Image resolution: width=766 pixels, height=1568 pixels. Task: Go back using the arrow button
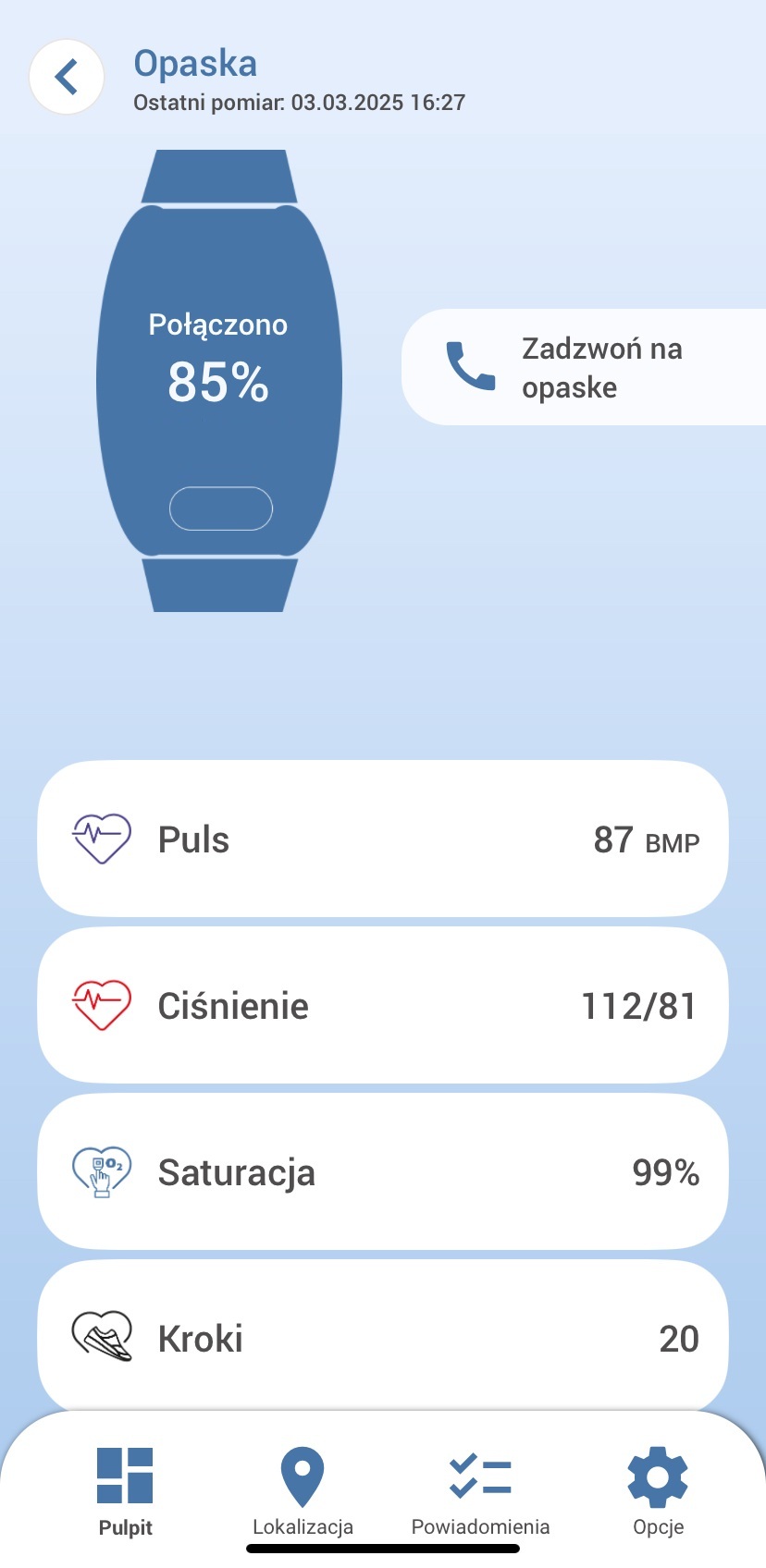coord(67,77)
